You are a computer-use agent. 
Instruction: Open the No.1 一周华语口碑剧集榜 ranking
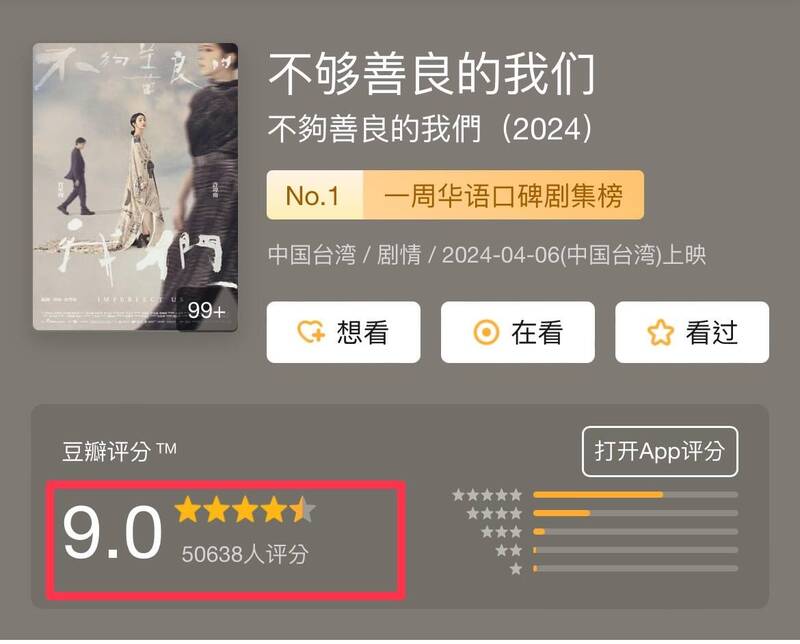tap(455, 196)
